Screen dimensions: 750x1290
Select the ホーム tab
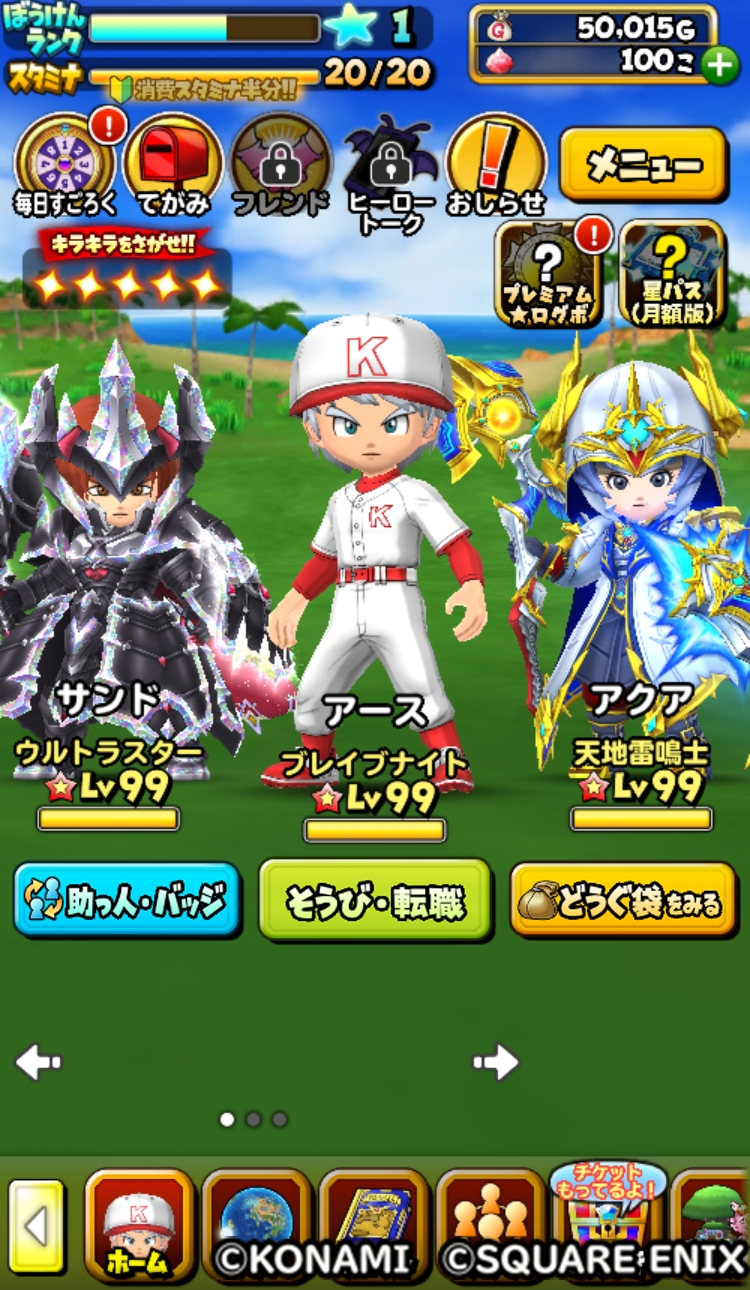pyautogui.click(x=139, y=1226)
